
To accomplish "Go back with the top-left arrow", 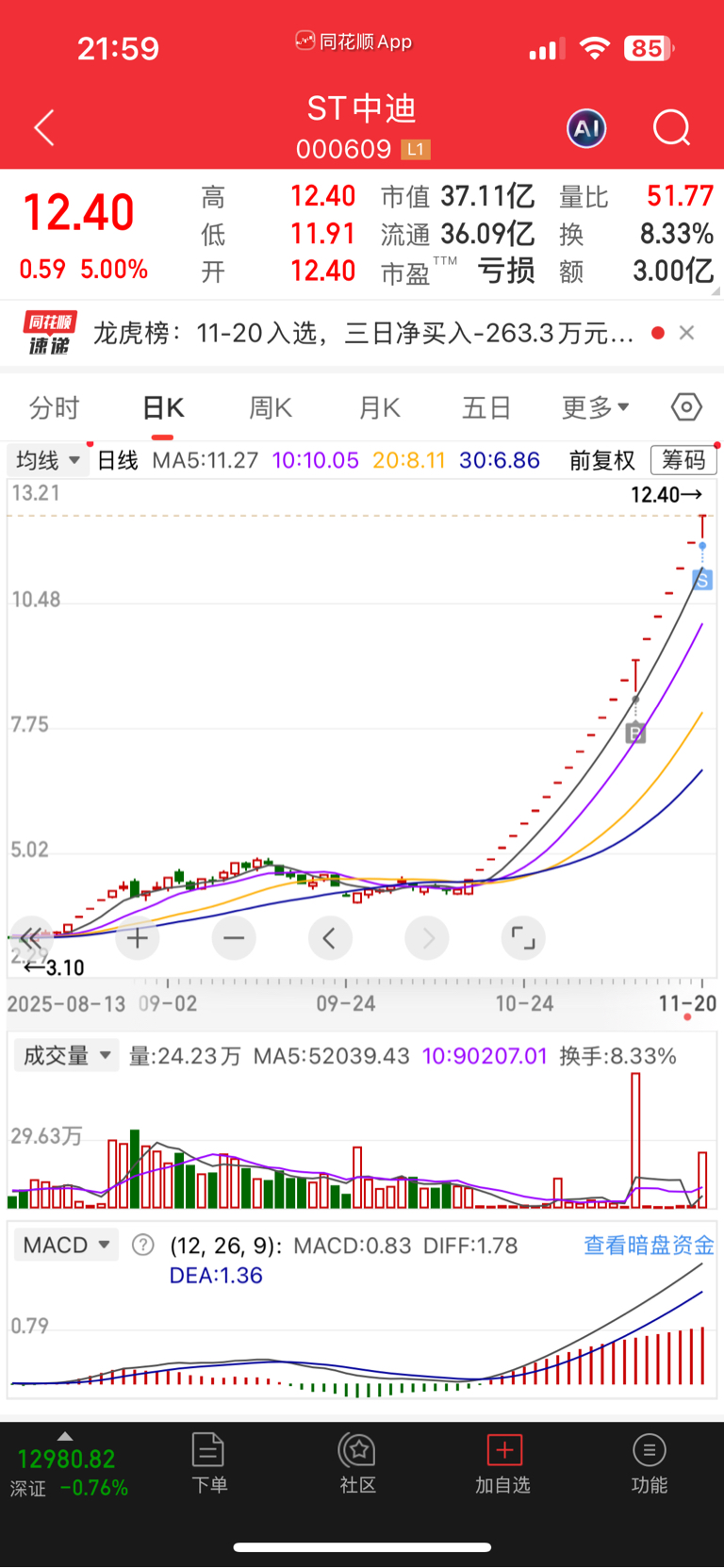I will (x=44, y=127).
